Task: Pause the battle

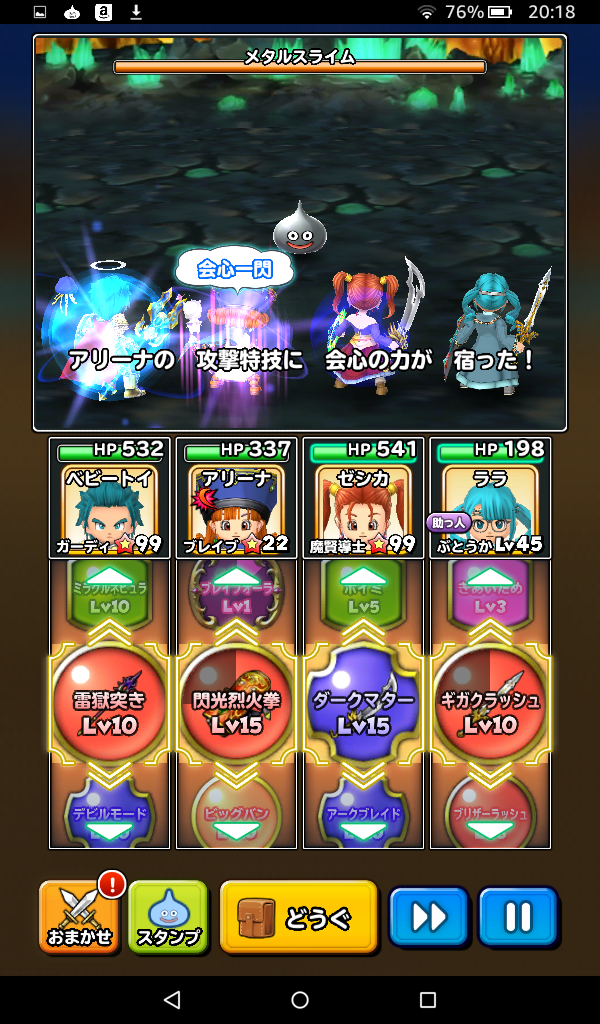Action: [517, 917]
